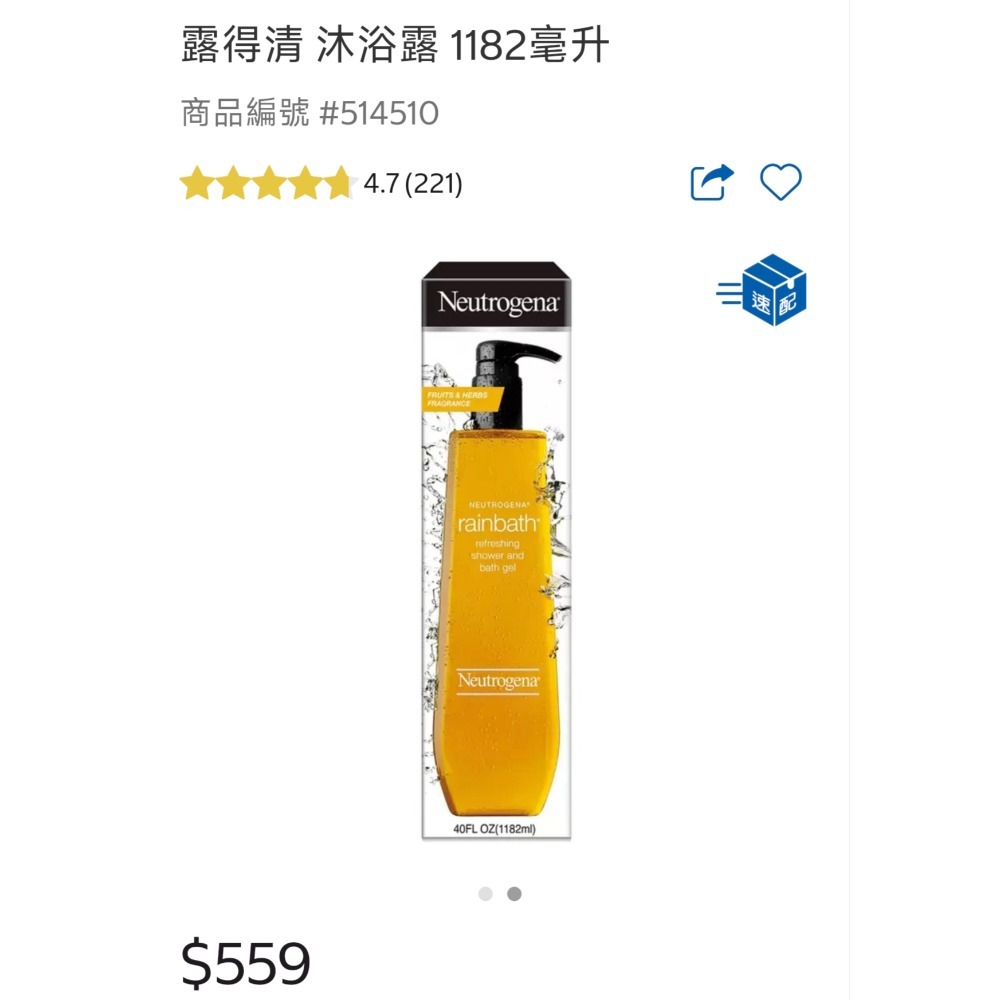Share this Neutrogena product
Viewport: 1000px width, 1000px height.
pyautogui.click(x=712, y=182)
